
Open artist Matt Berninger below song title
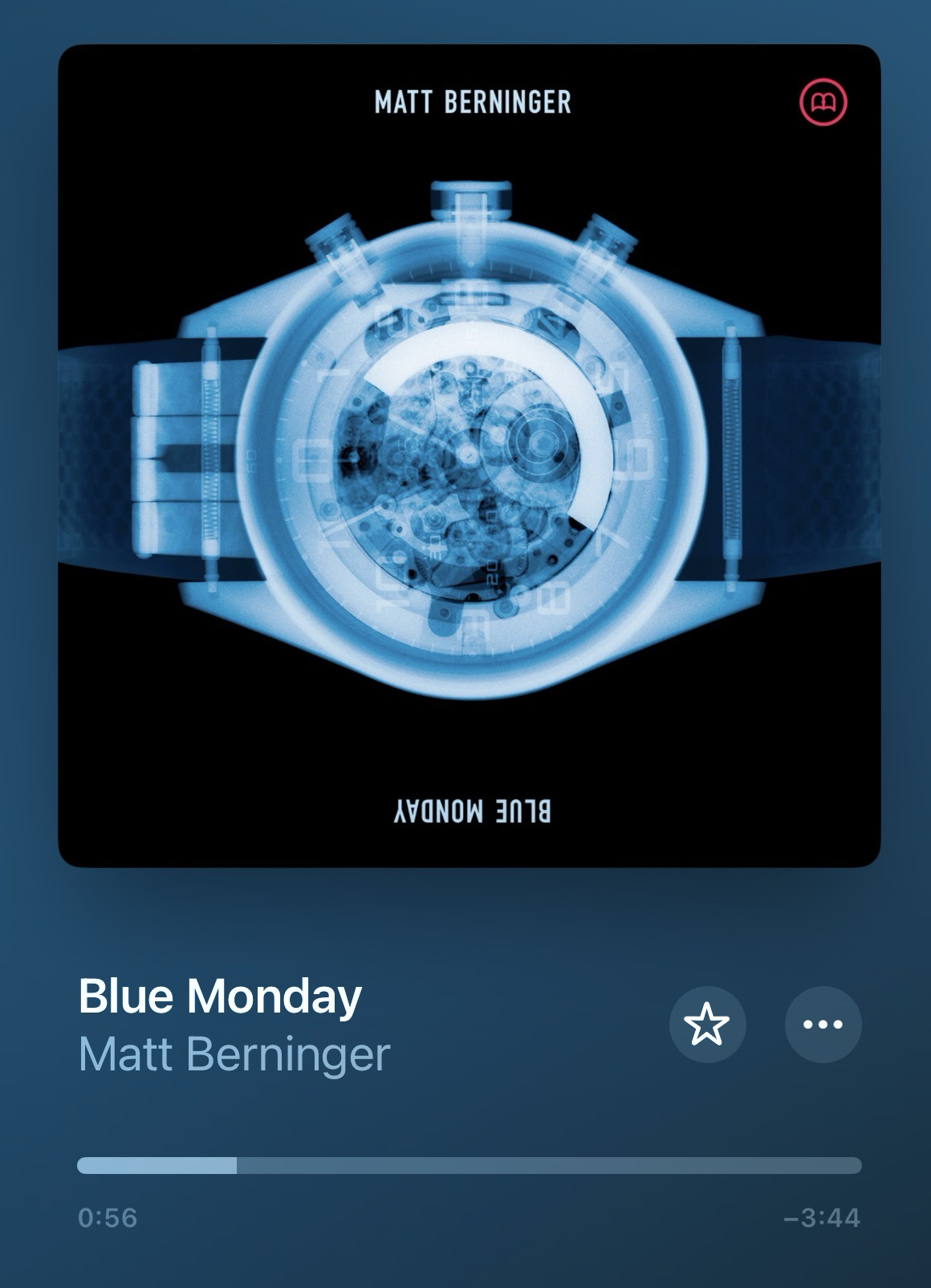(x=234, y=1054)
